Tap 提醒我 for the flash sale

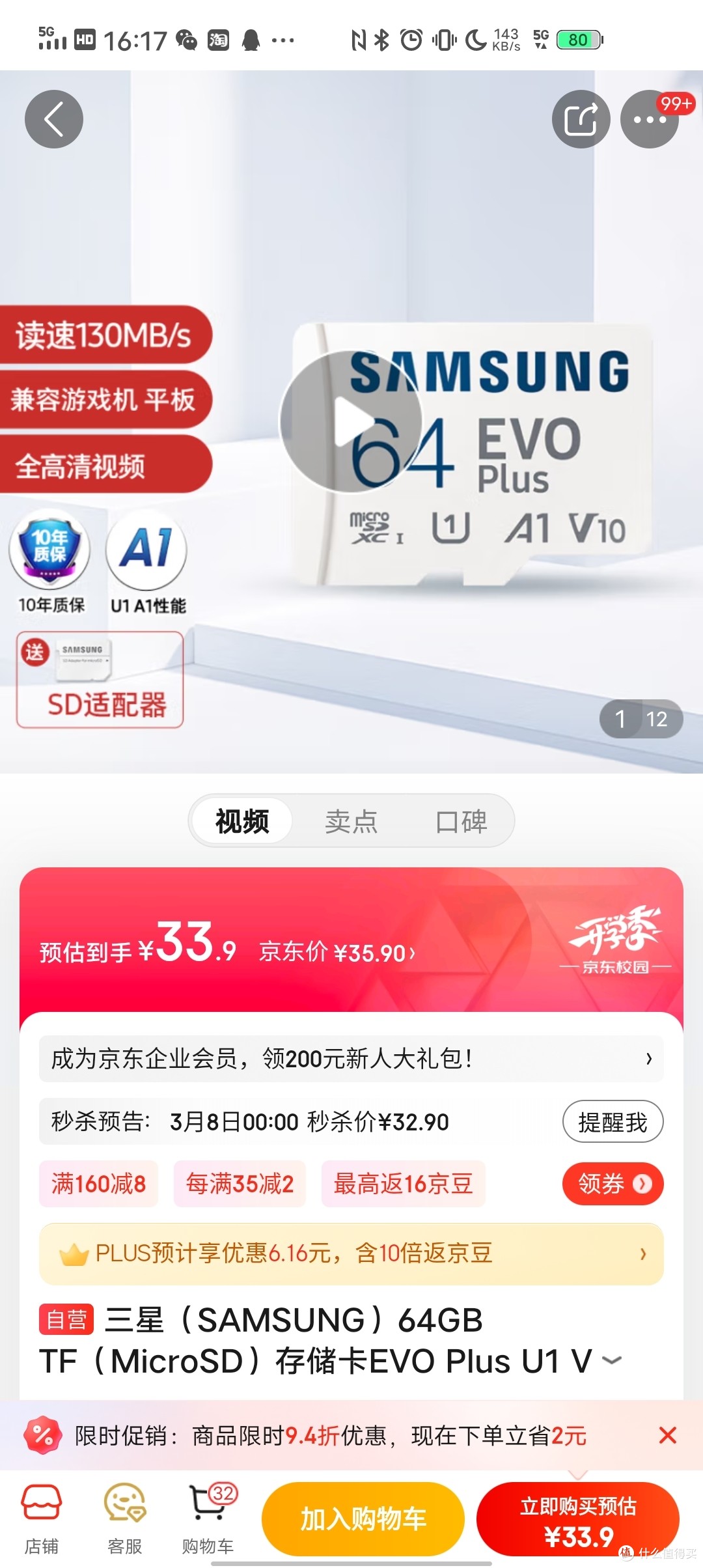[613, 1122]
